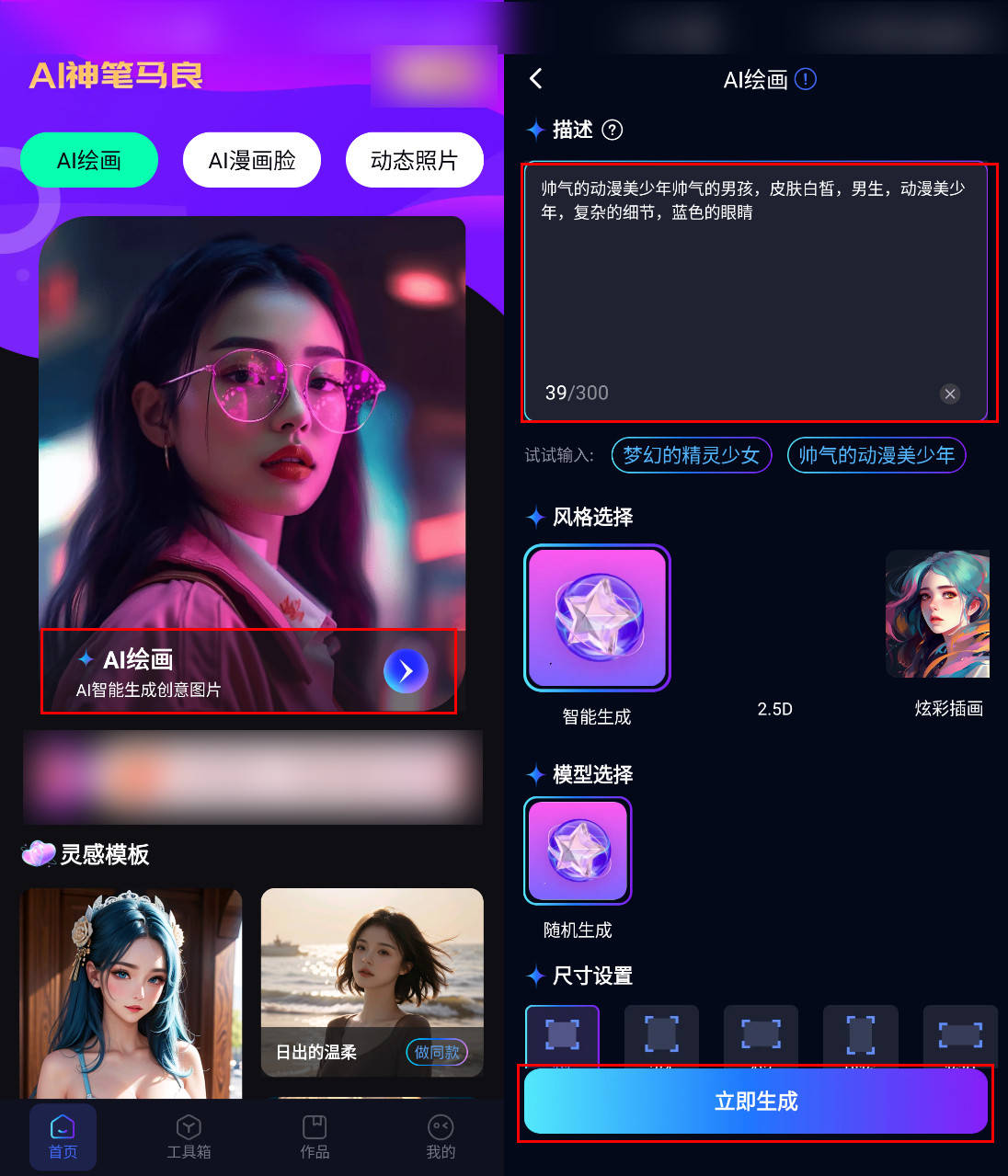Open the help icon next to 描述

[612, 130]
